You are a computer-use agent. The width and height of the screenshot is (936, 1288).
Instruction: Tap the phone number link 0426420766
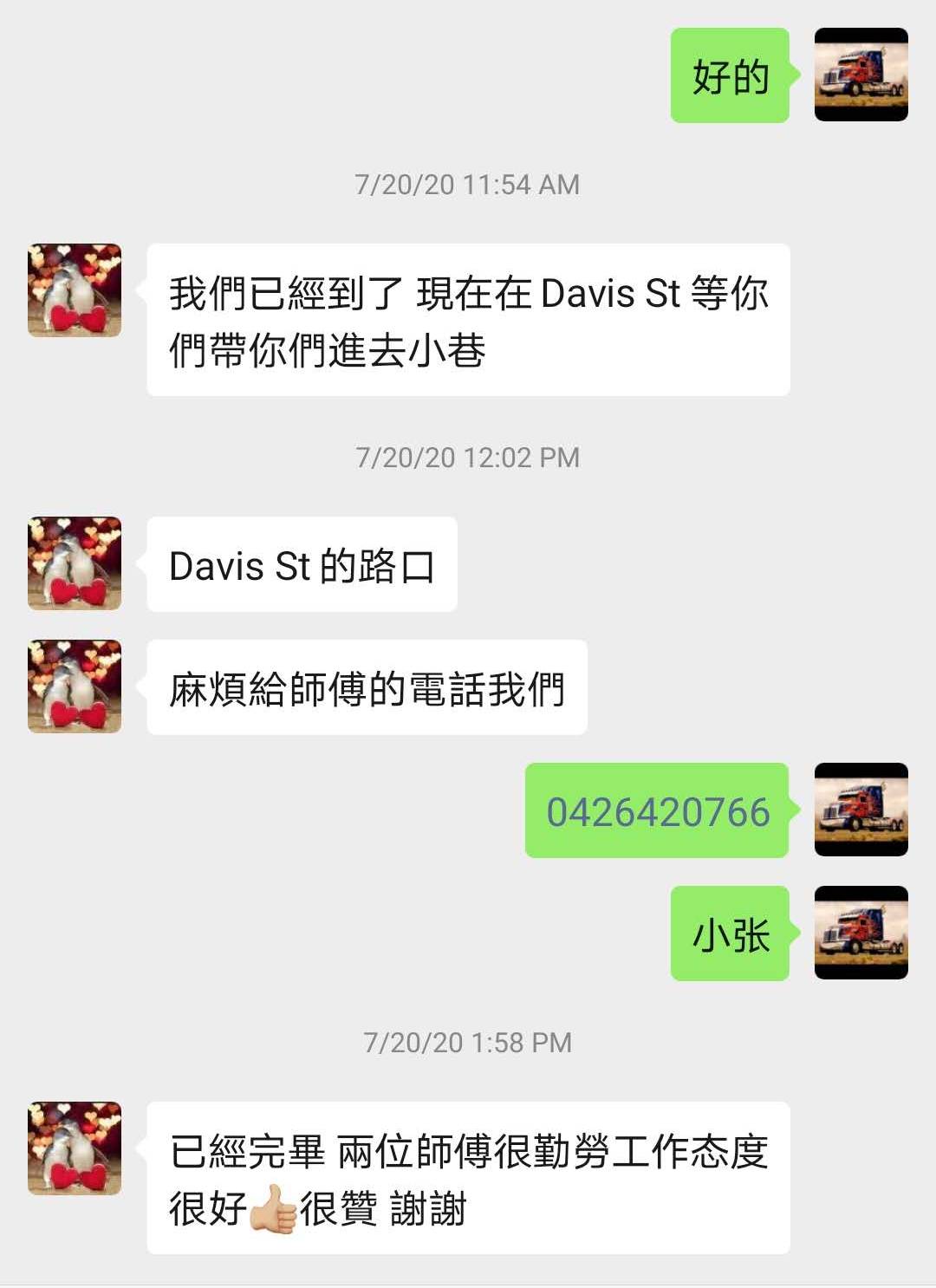[x=658, y=812]
